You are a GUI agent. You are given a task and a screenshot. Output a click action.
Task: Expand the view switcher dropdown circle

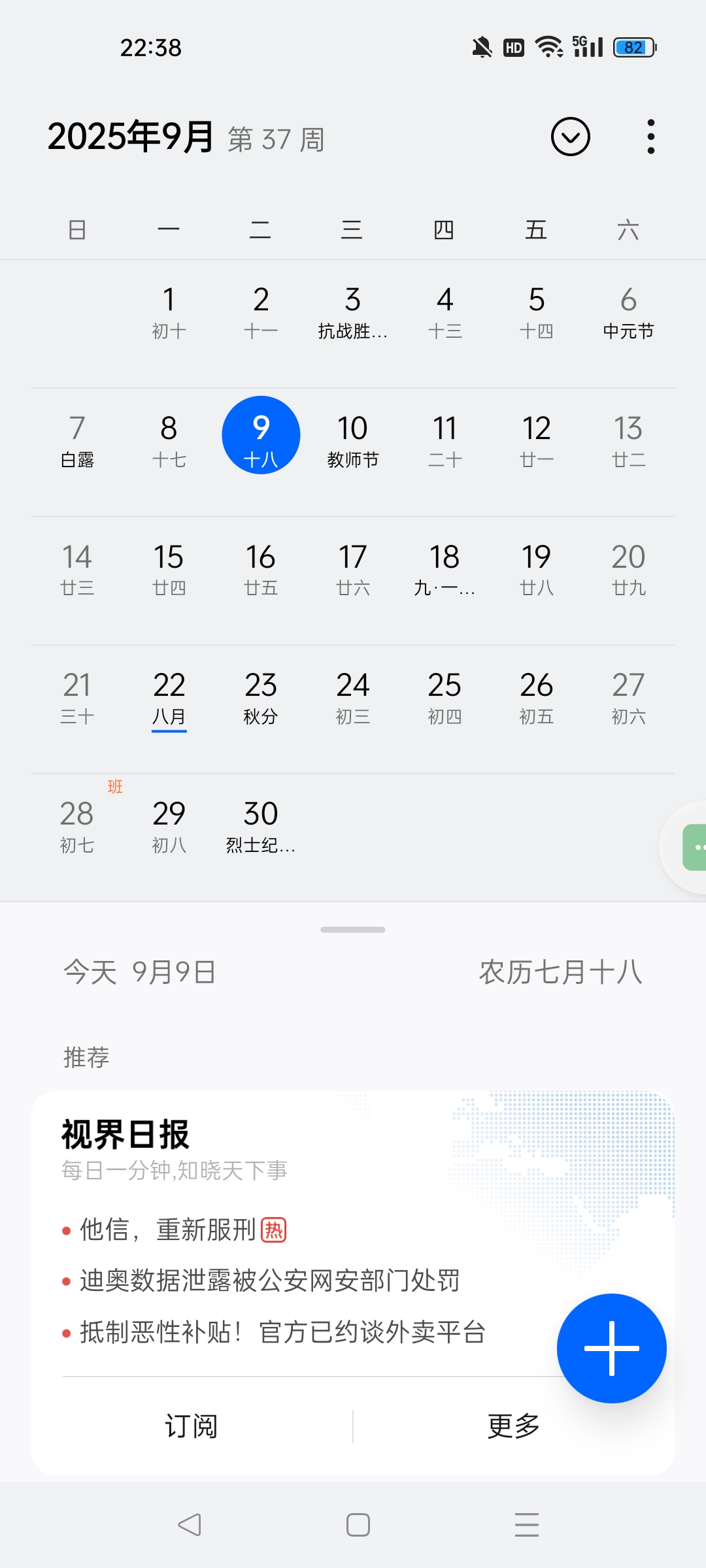click(570, 137)
